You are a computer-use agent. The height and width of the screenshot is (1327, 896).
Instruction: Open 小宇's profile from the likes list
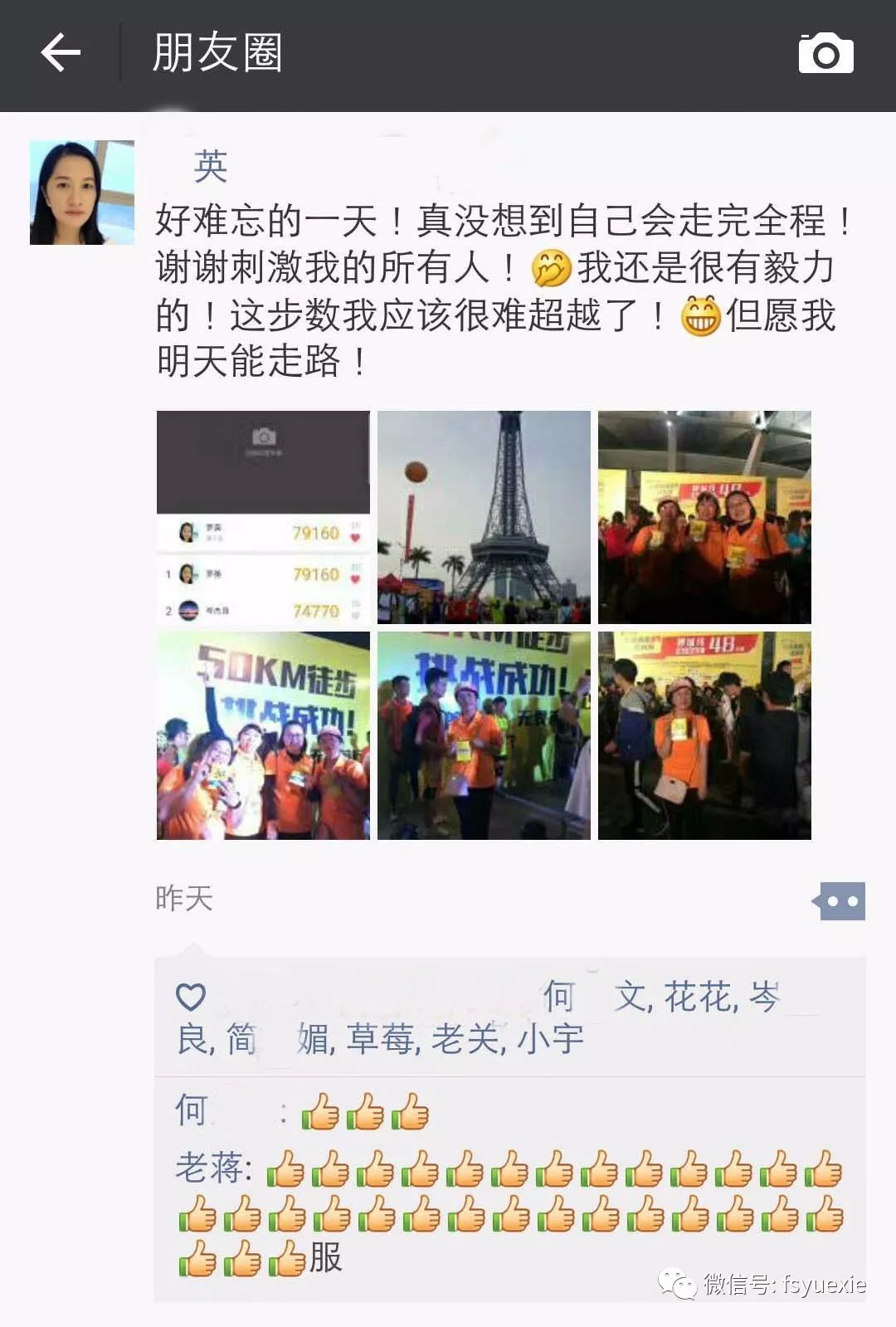[x=551, y=1039]
